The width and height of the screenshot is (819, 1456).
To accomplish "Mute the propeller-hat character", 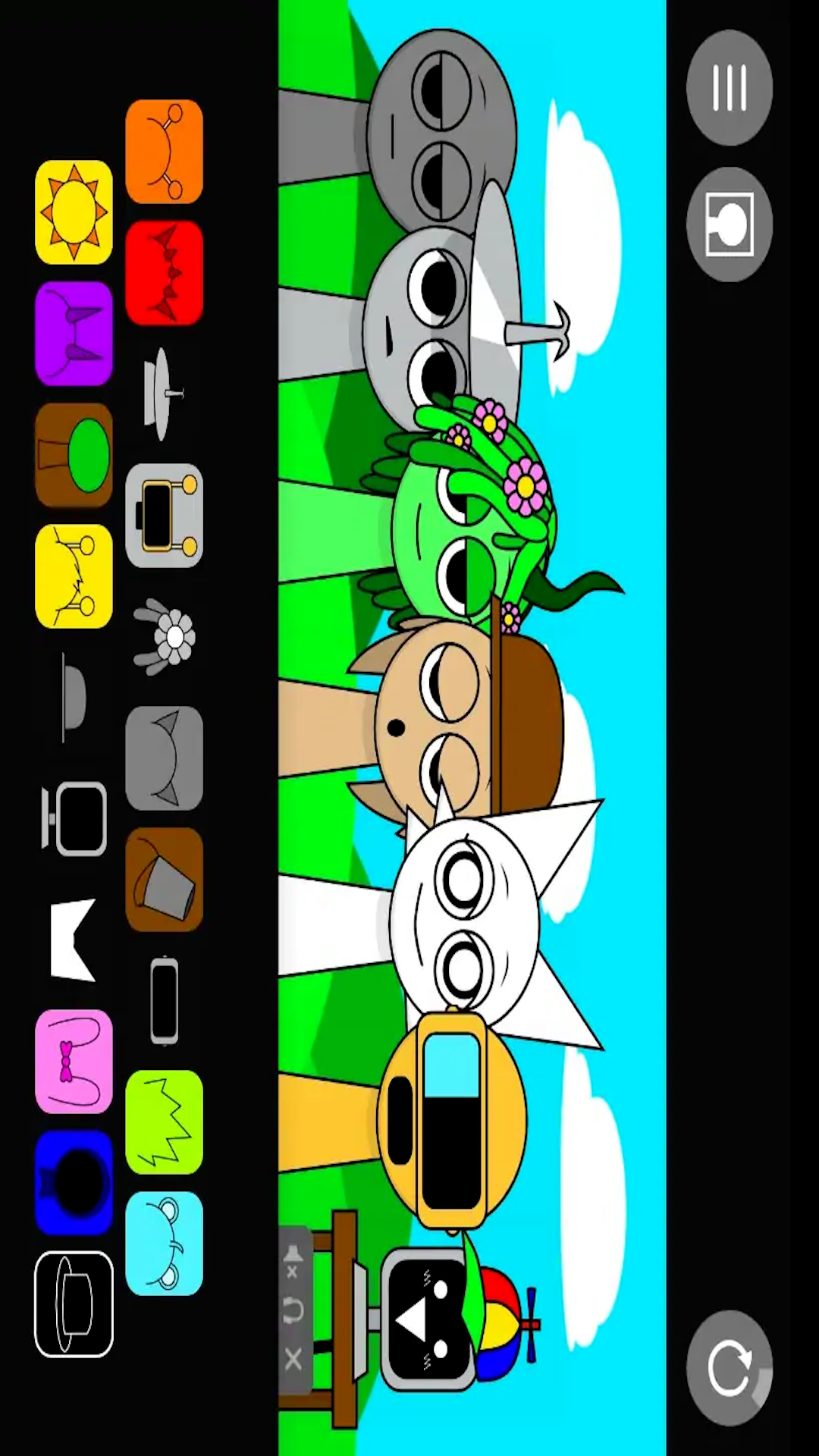I will pos(293,1263).
